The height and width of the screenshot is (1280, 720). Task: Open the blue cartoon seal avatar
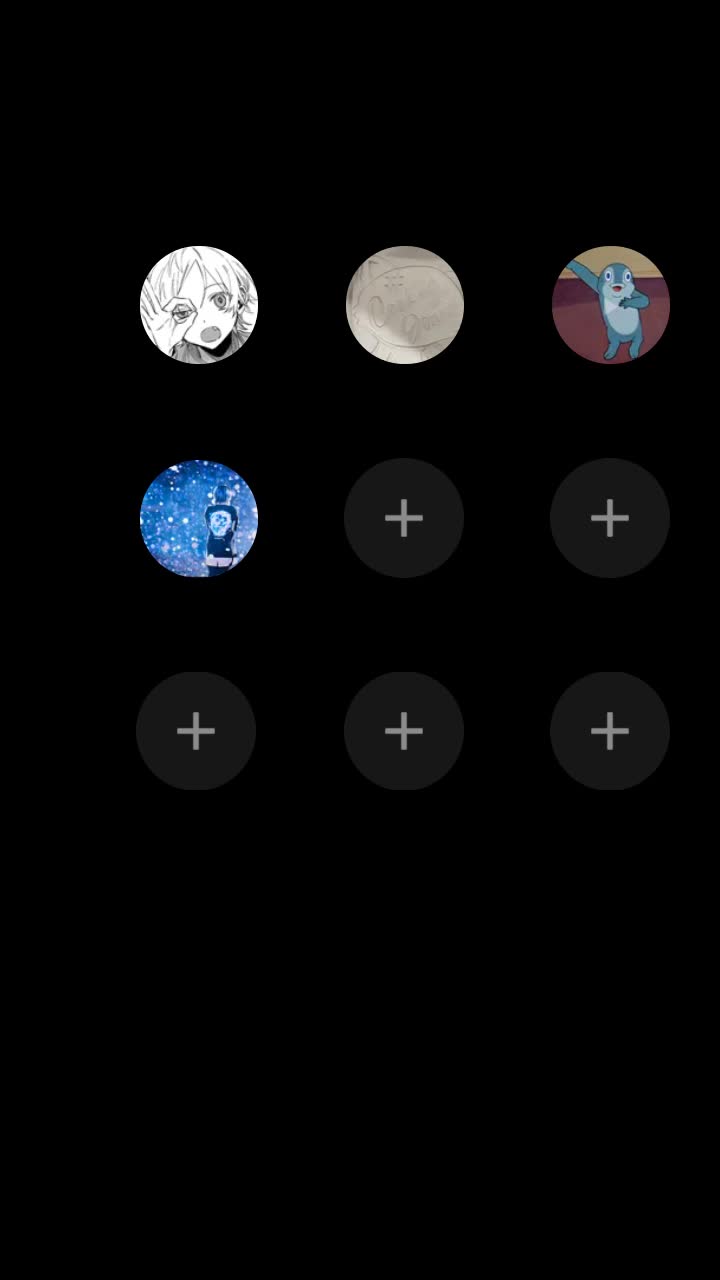pyautogui.click(x=610, y=305)
